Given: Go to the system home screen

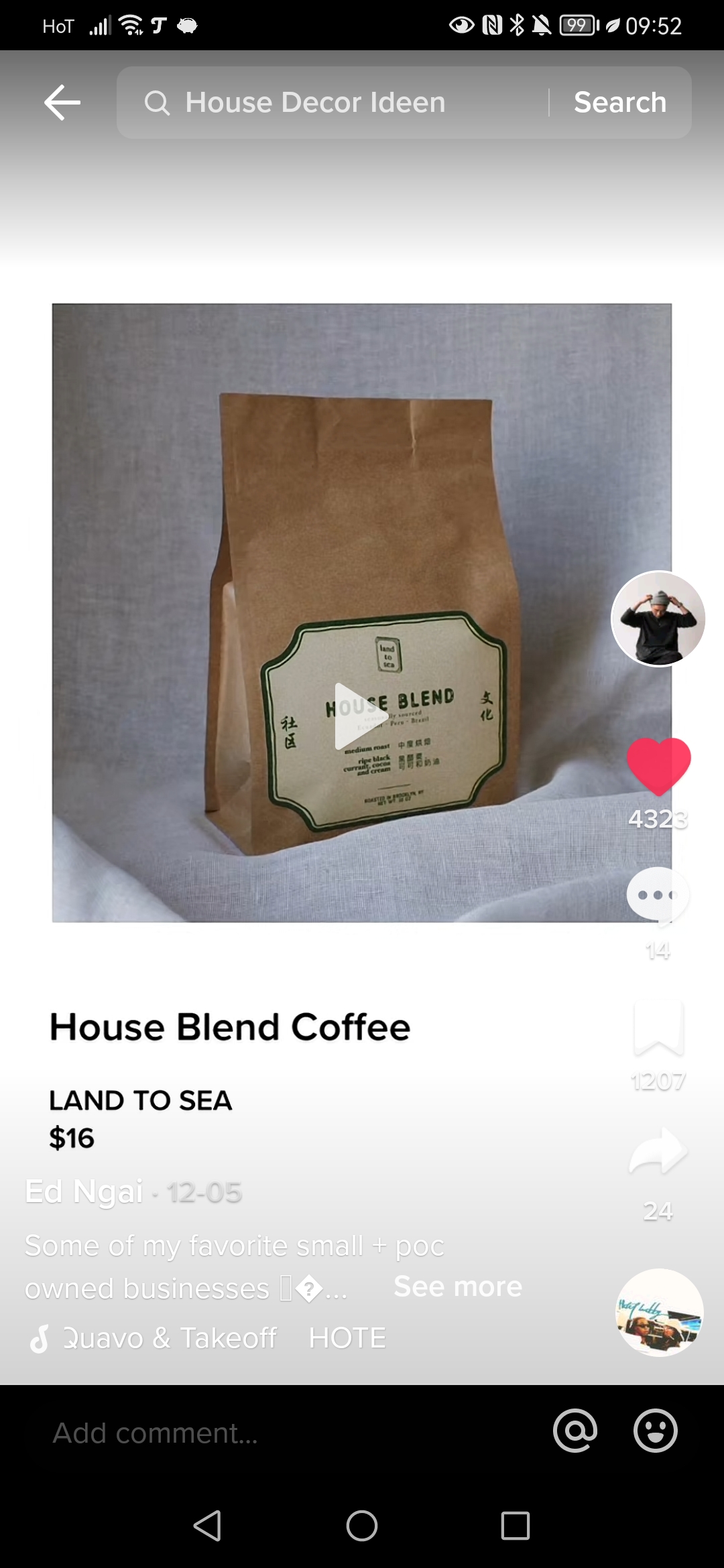Looking at the screenshot, I should tap(362, 1526).
